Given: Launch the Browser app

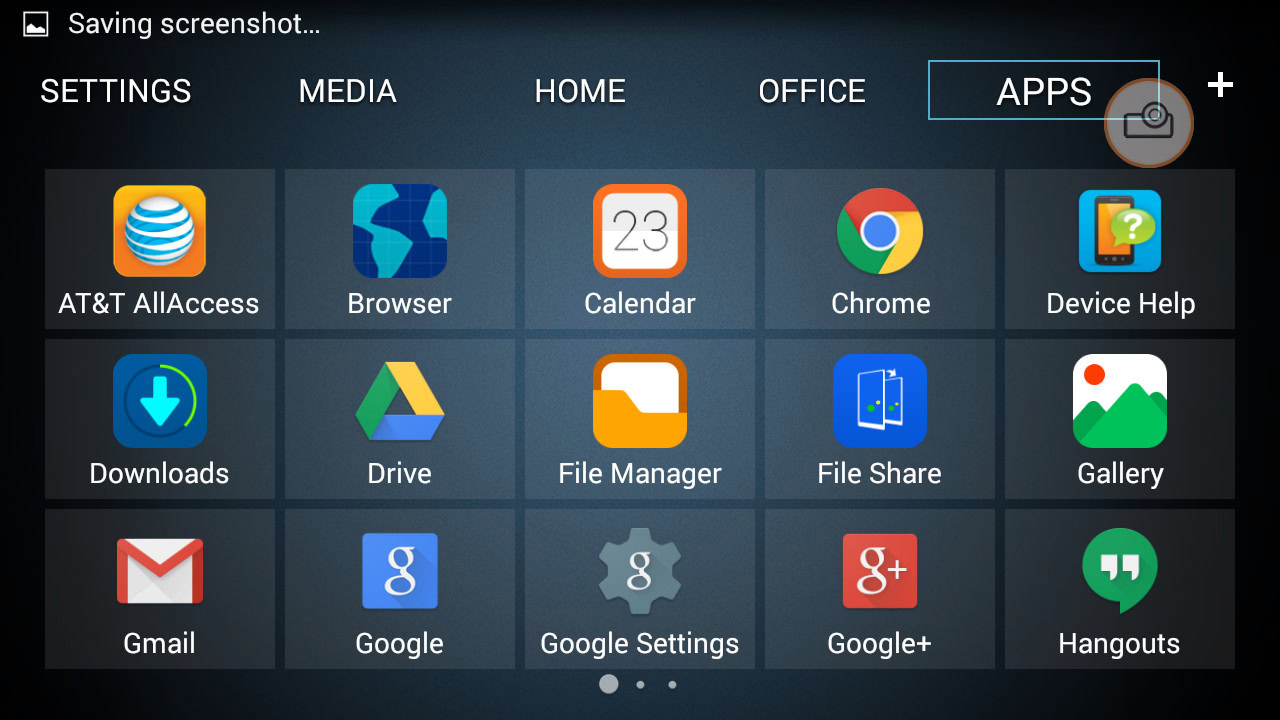Looking at the screenshot, I should [x=400, y=249].
